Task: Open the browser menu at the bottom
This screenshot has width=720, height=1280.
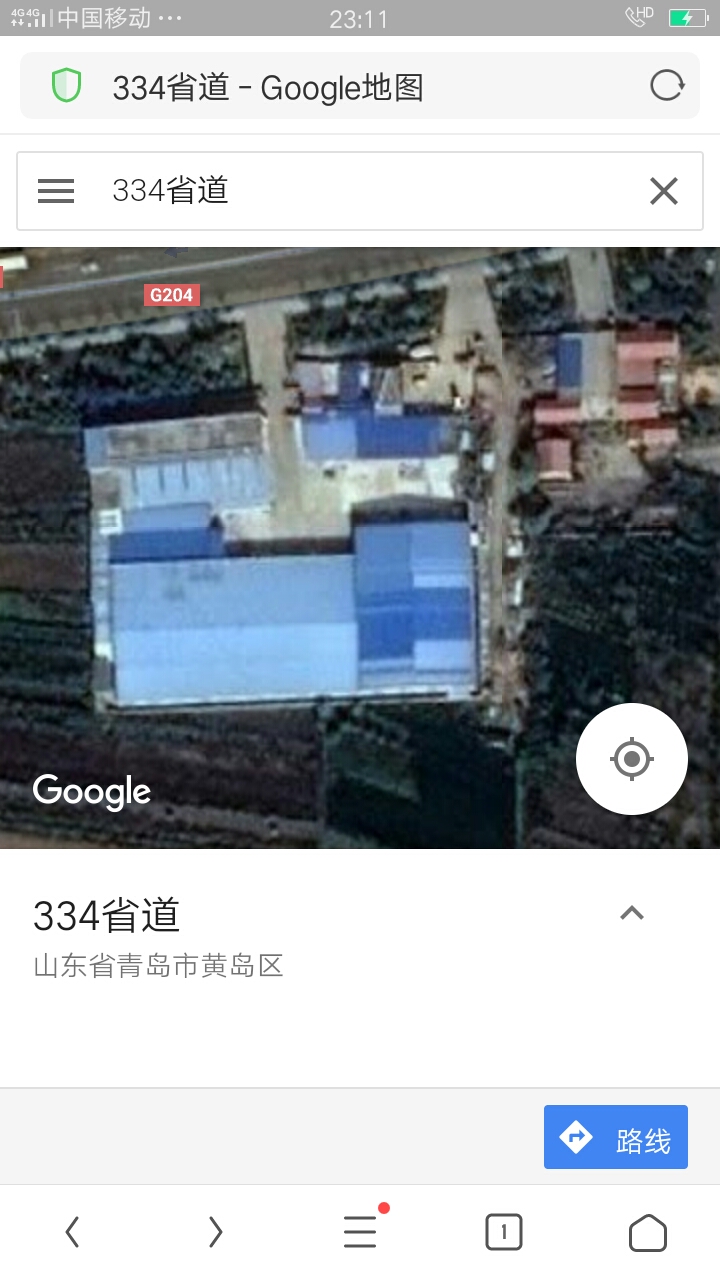Action: pos(362,1230)
